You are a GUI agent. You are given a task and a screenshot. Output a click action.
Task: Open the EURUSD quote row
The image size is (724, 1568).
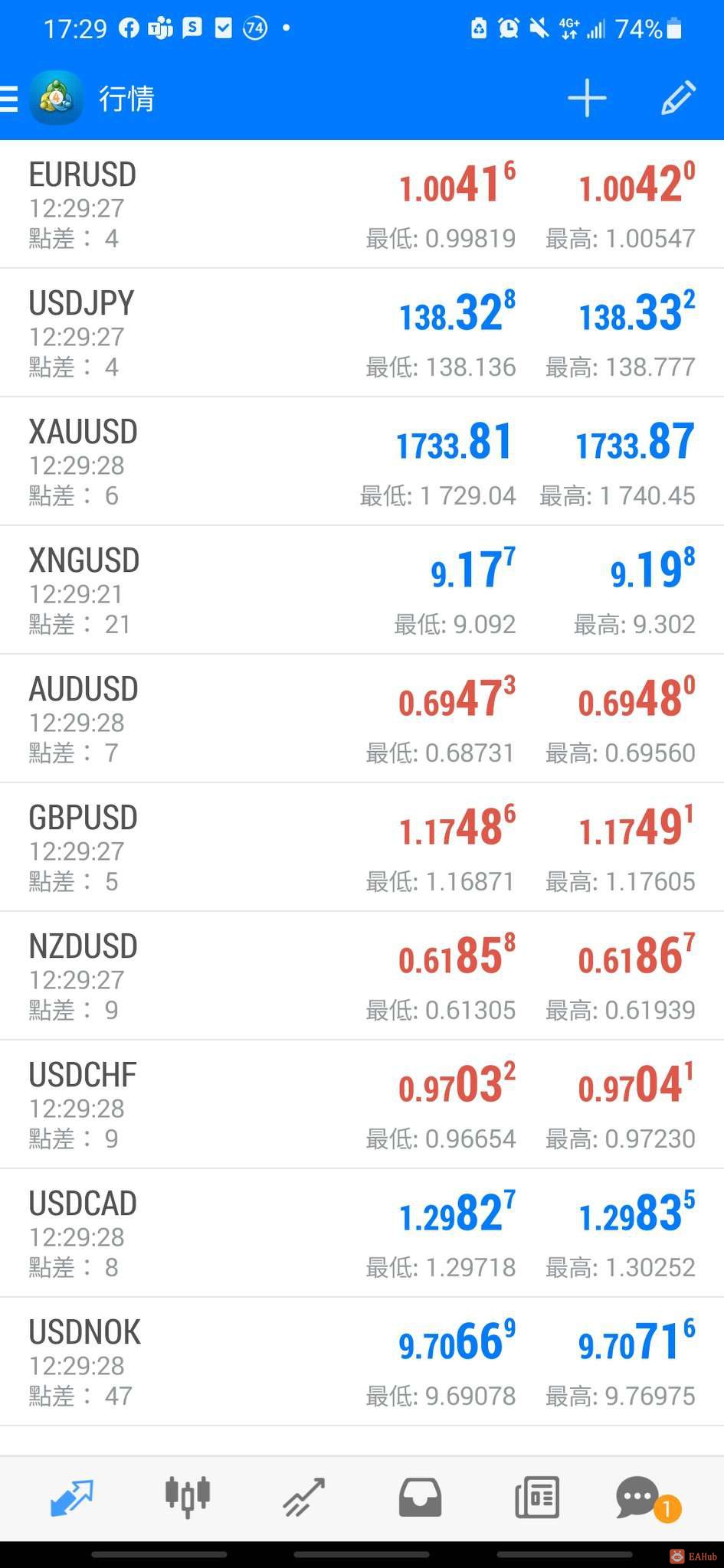tap(362, 204)
